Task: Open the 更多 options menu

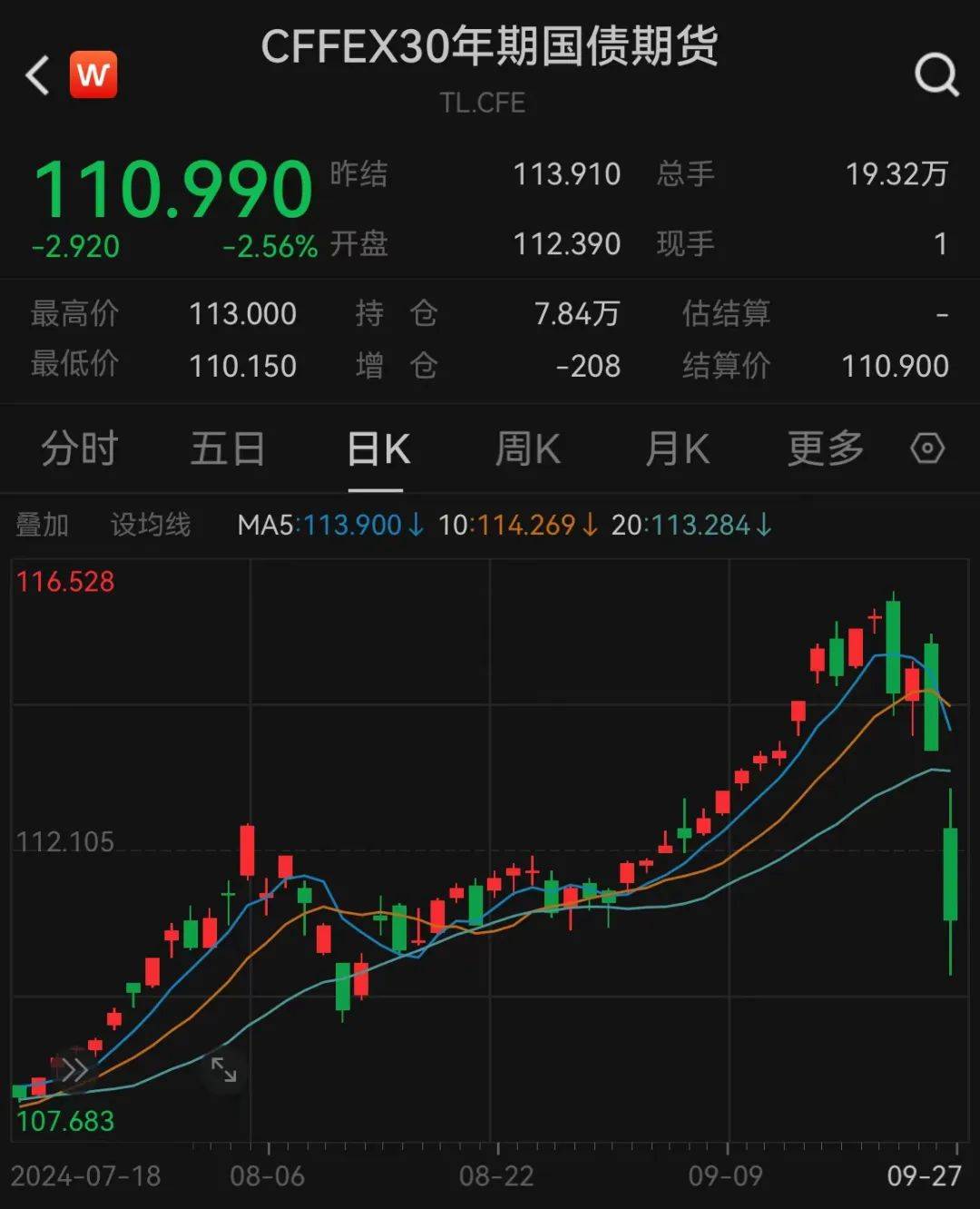Action: tap(824, 448)
